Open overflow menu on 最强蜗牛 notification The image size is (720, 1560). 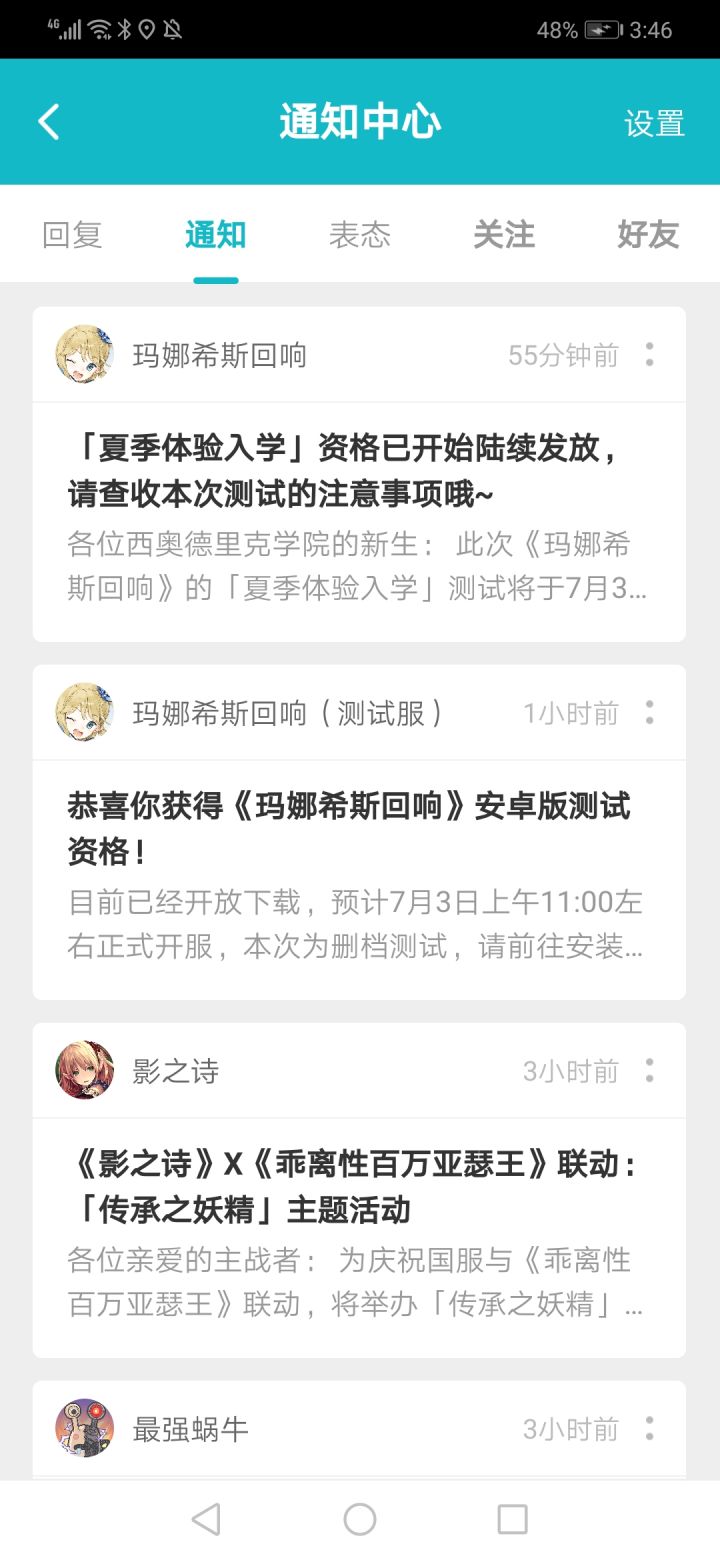click(x=650, y=1428)
